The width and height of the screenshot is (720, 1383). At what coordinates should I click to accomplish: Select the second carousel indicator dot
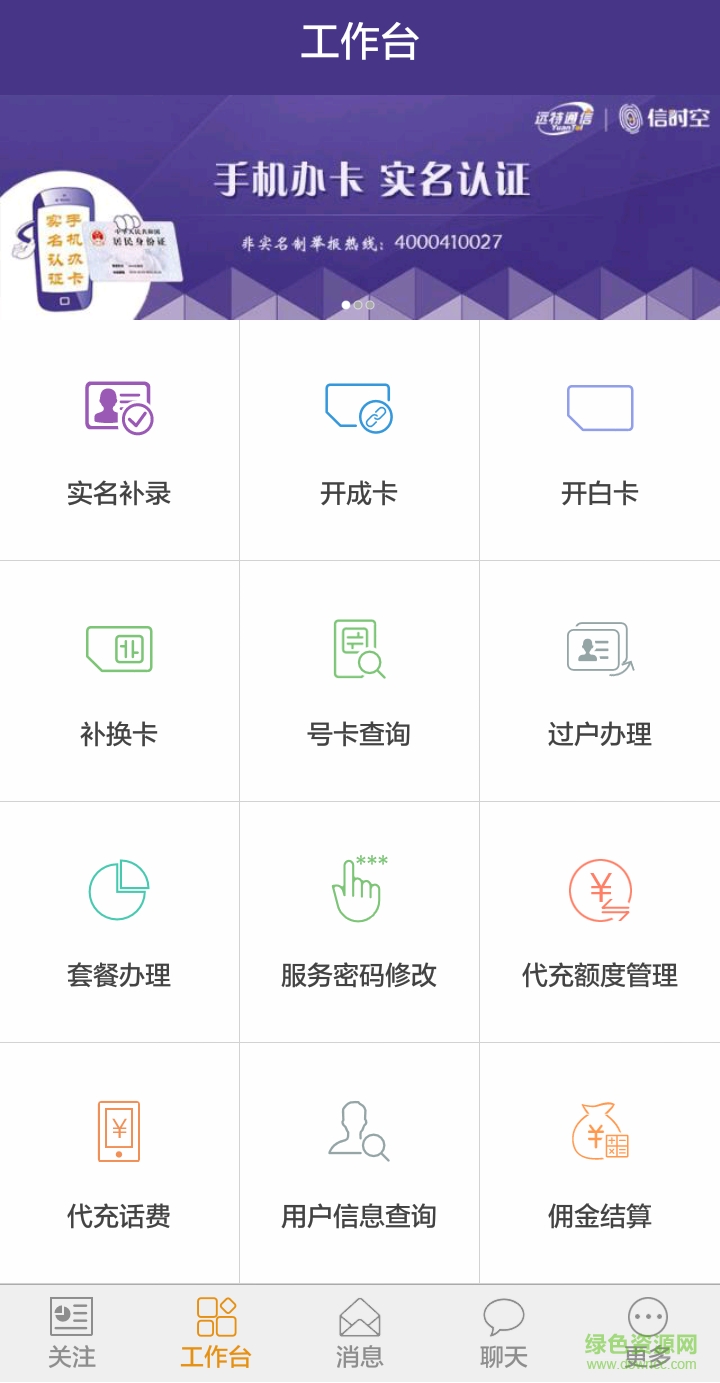(359, 306)
